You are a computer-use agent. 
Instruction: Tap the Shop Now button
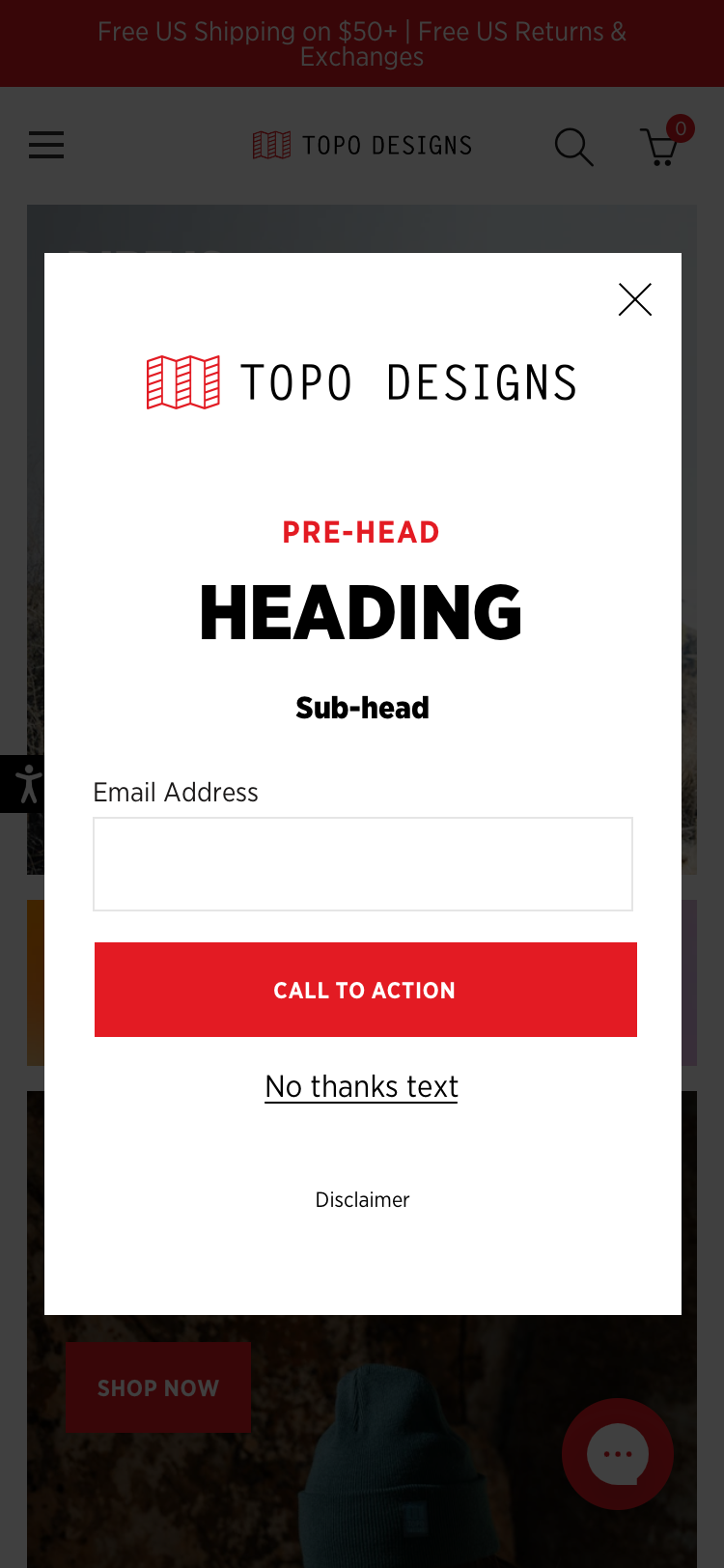[158, 1387]
